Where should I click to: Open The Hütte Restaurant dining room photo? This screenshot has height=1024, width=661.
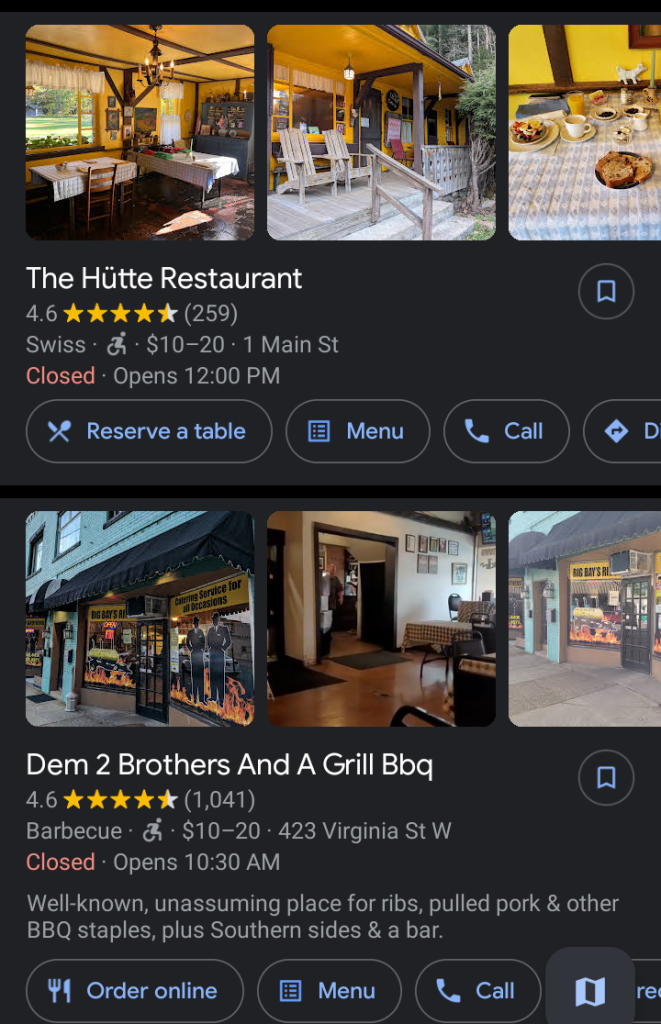(x=140, y=133)
